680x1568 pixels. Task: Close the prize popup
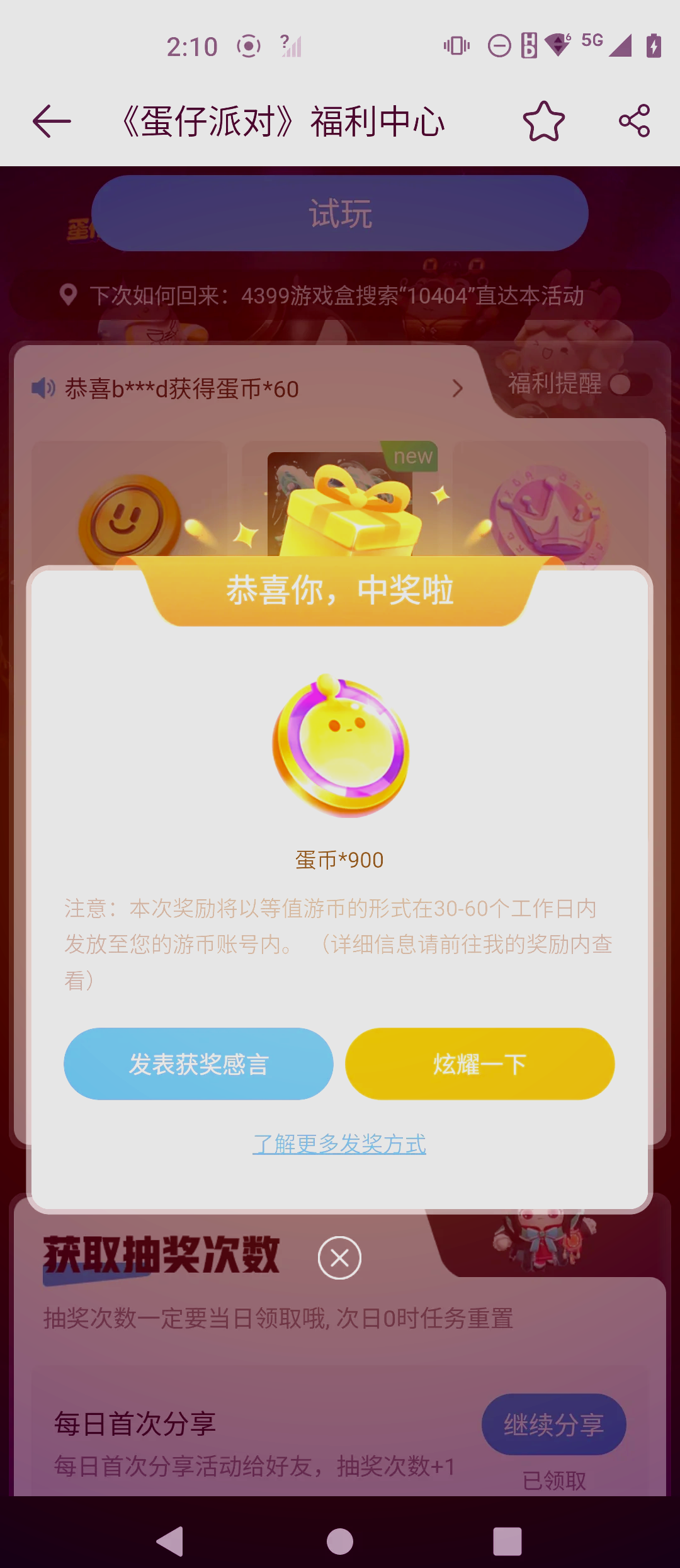coord(339,1258)
